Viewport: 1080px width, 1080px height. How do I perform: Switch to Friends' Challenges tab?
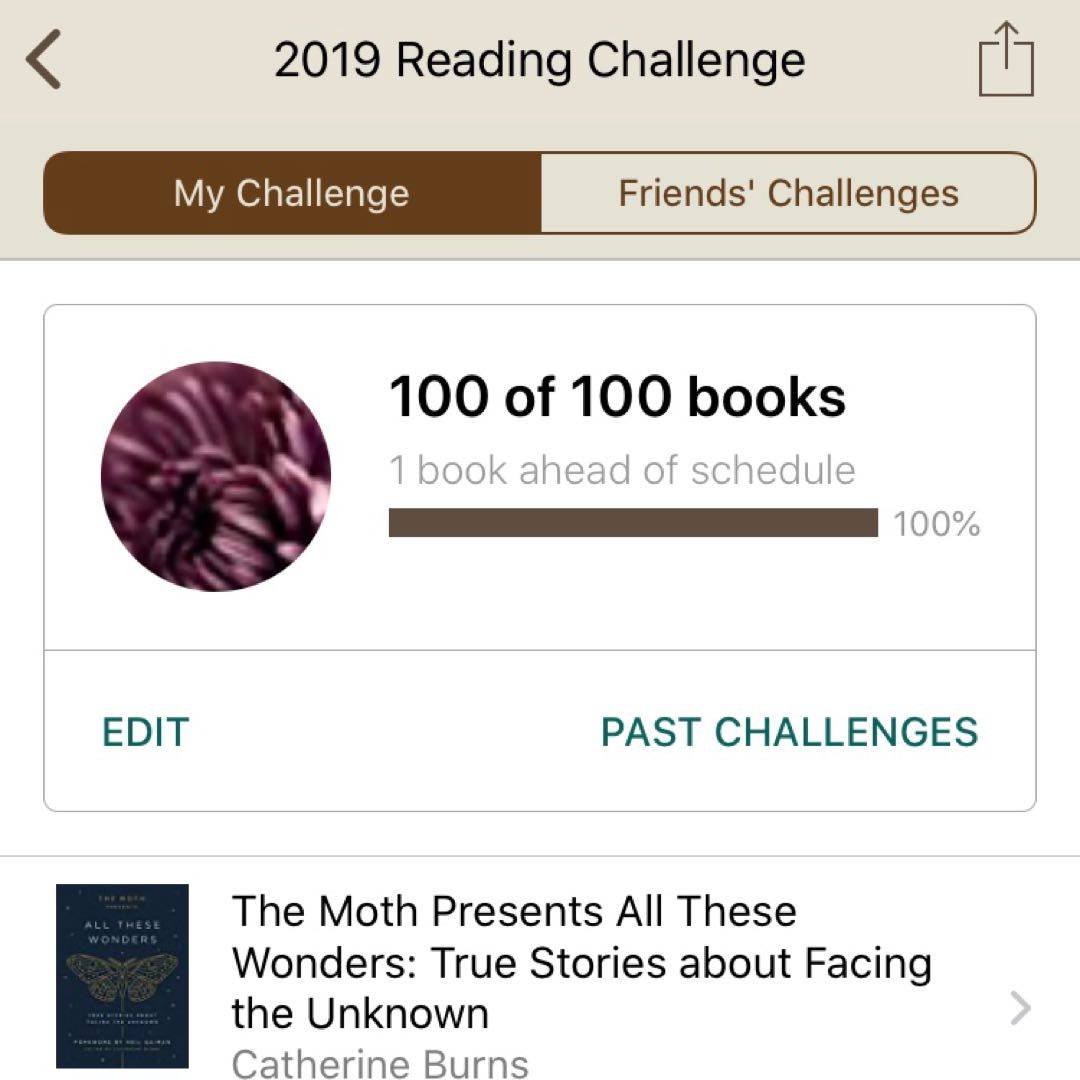pyautogui.click(x=788, y=193)
